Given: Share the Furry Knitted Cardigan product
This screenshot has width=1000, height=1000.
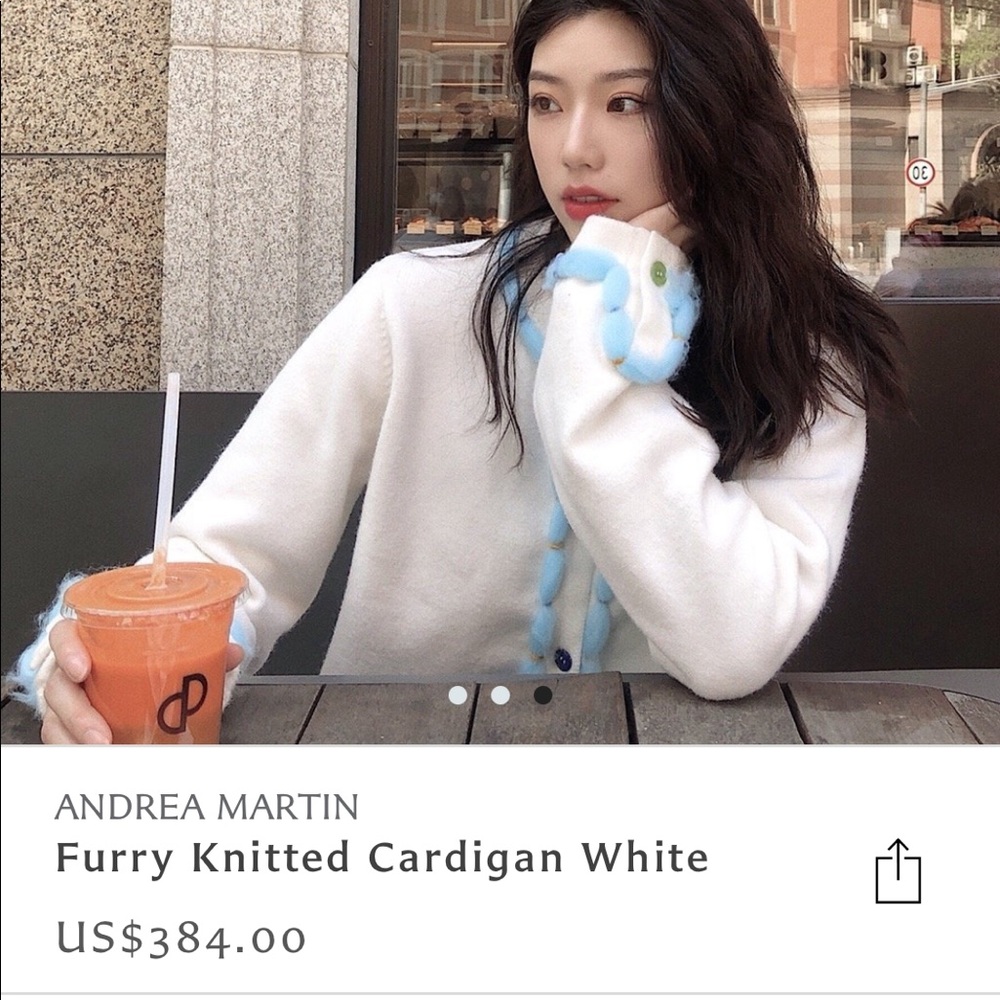Looking at the screenshot, I should pos(897,872).
